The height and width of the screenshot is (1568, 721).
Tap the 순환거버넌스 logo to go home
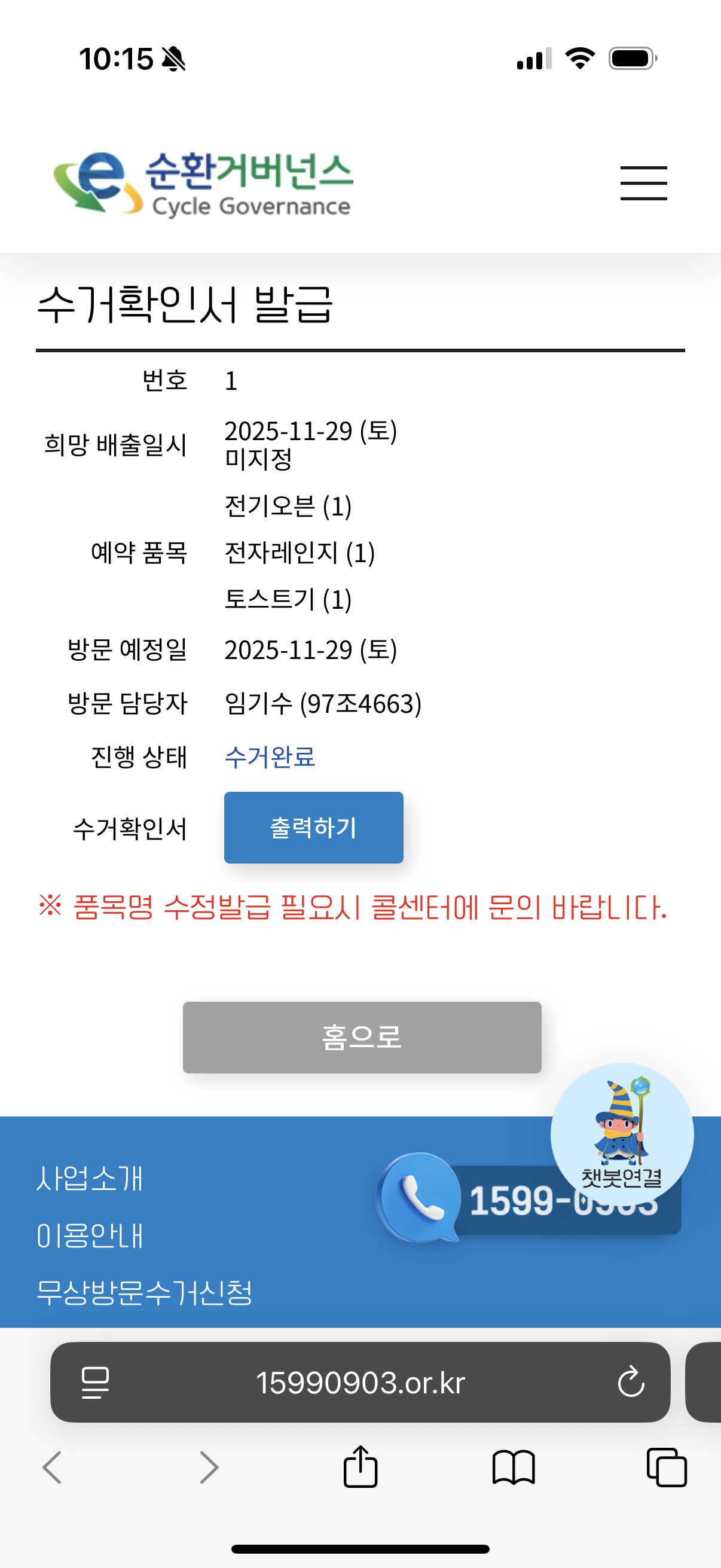[x=204, y=183]
